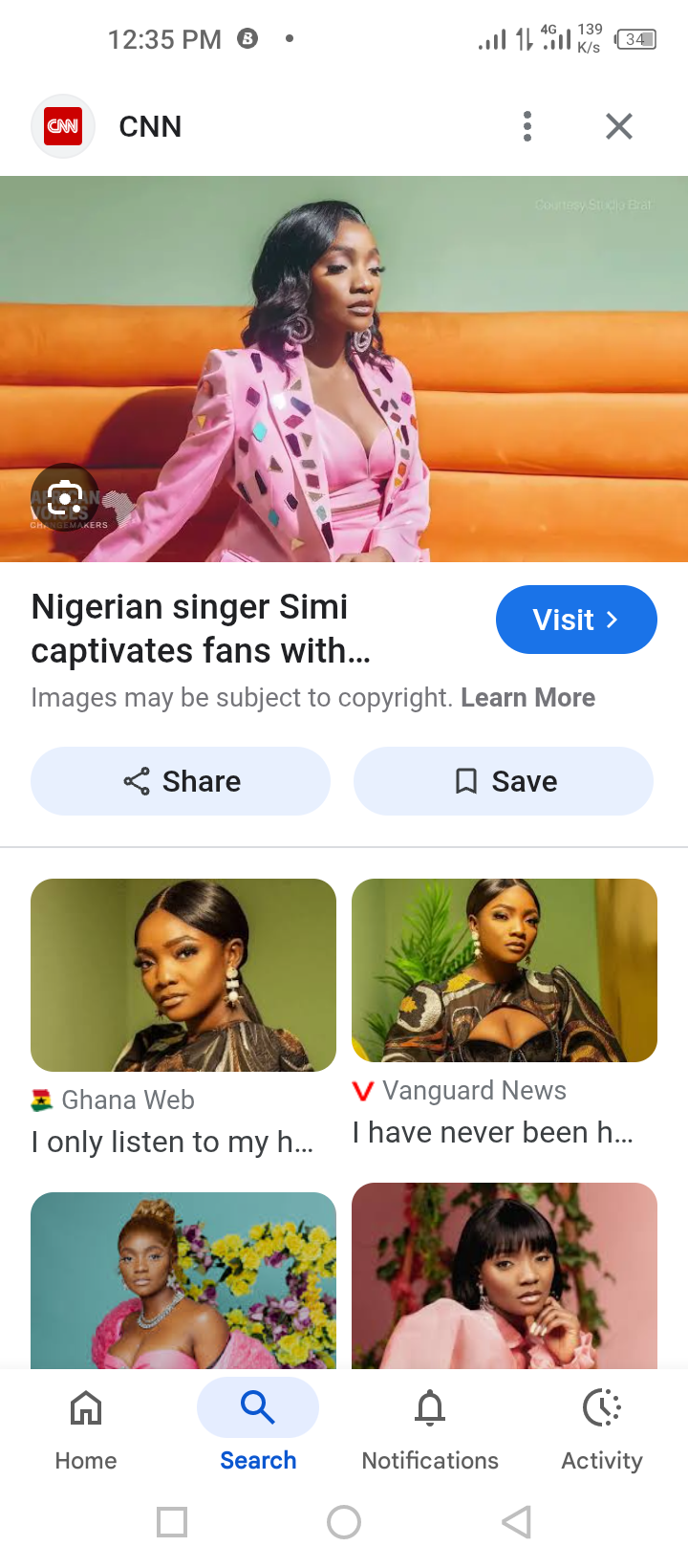Image resolution: width=688 pixels, height=1568 pixels.
Task: Open the Ghana Web related image
Action: [x=183, y=975]
